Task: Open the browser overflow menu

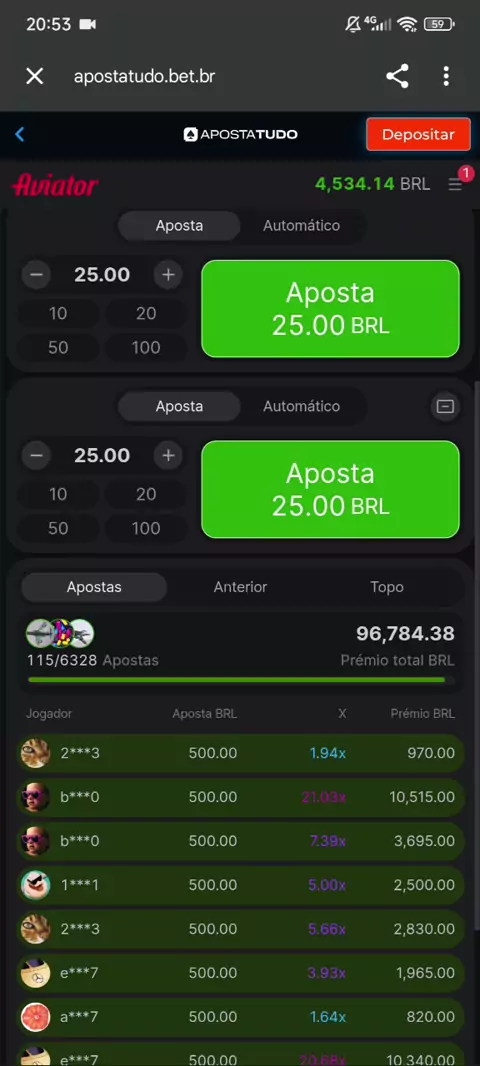Action: (446, 76)
